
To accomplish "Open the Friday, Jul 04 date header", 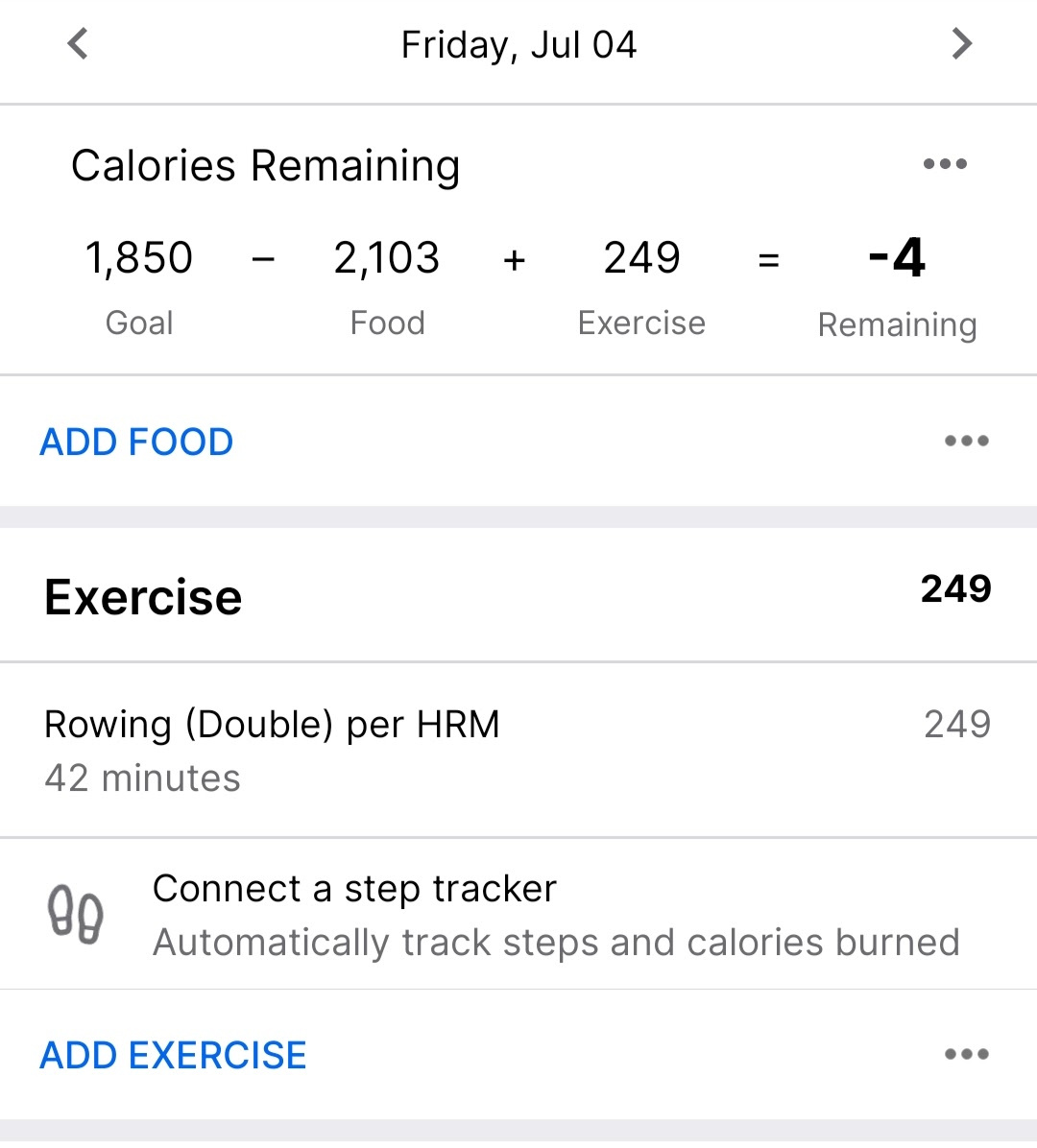I will tap(518, 43).
